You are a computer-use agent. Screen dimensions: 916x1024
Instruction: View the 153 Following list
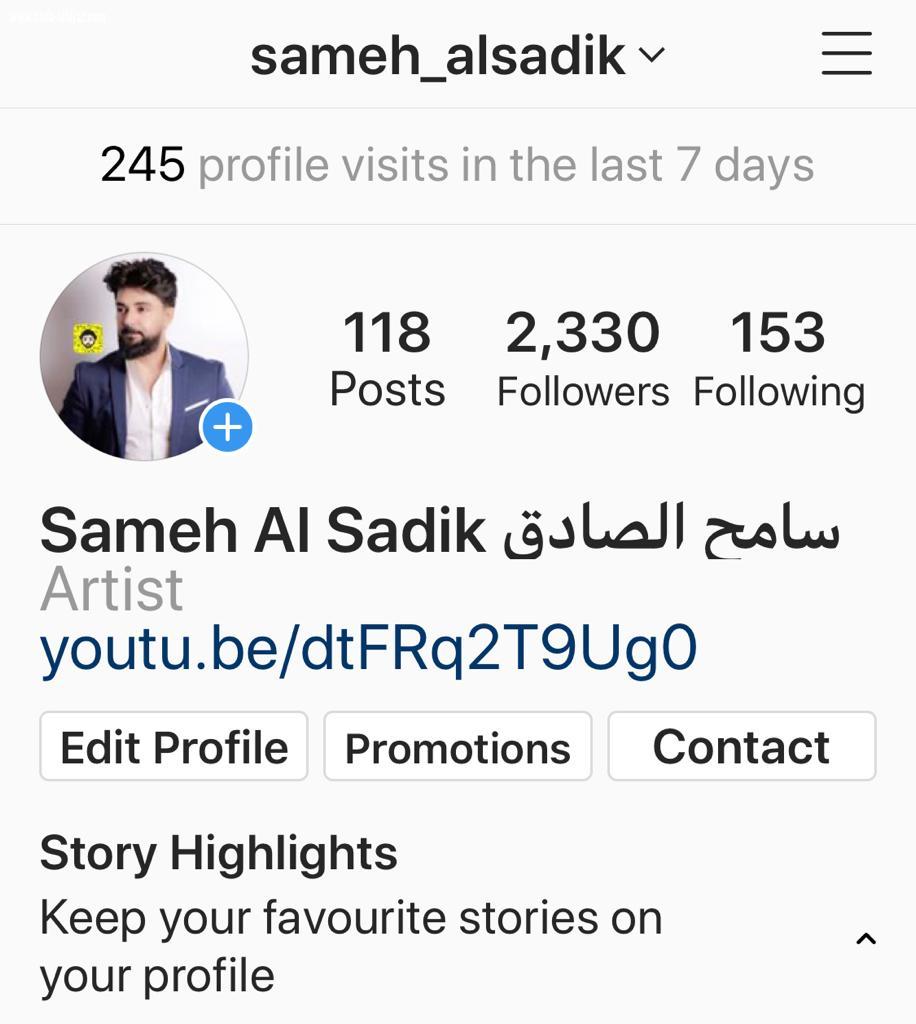(778, 359)
